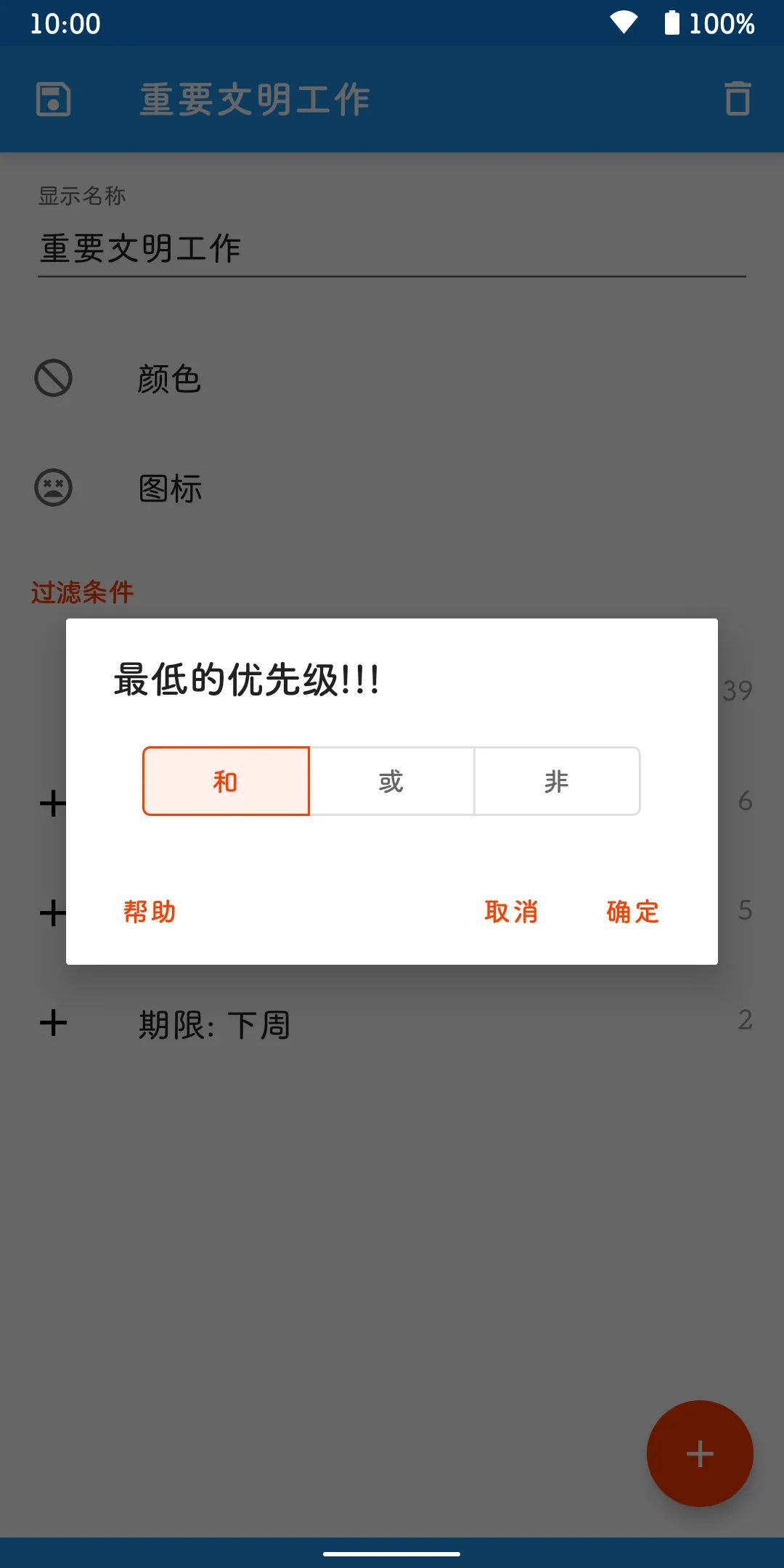Tap 取消 to cancel dialog

point(511,912)
